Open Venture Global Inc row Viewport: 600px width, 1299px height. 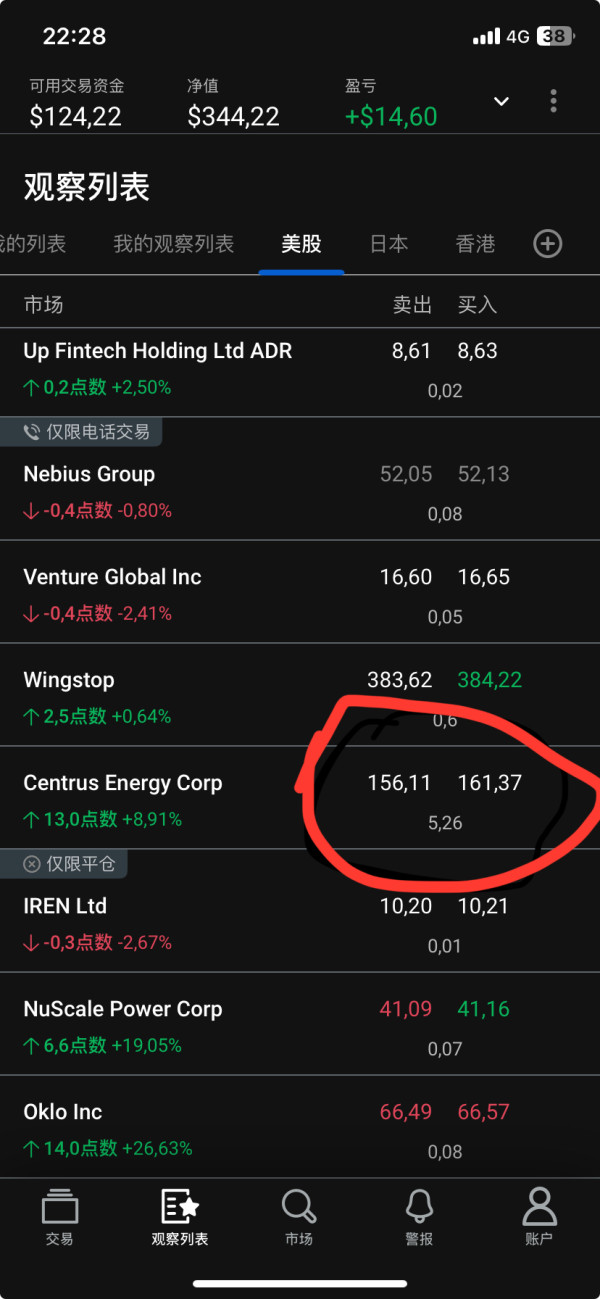(300, 596)
